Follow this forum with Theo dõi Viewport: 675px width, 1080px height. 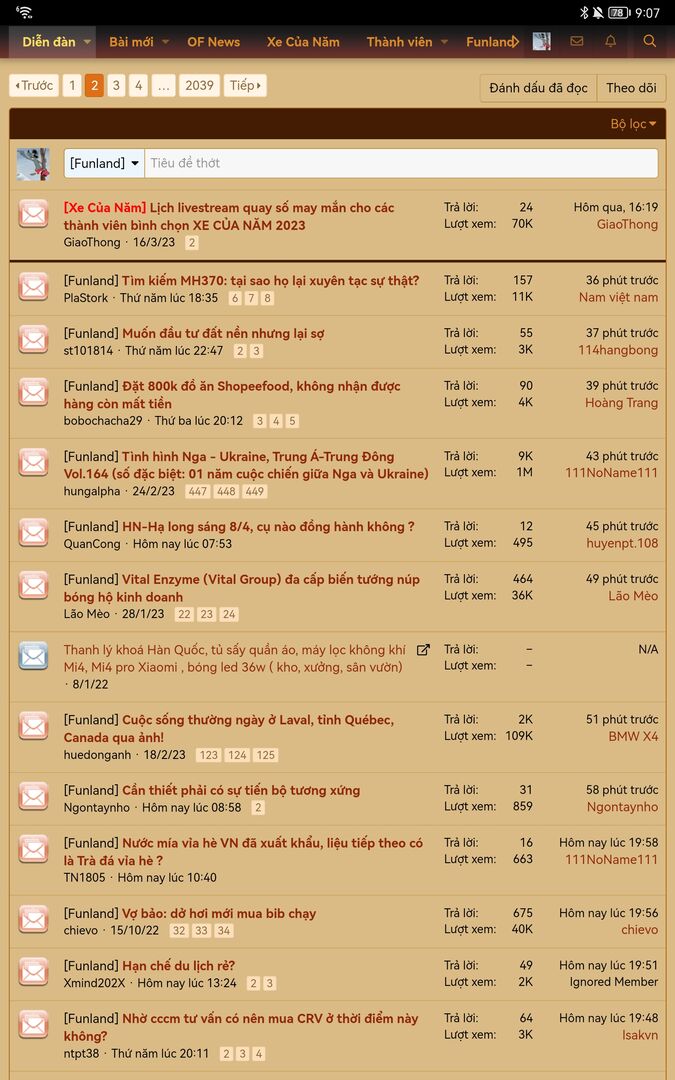click(x=631, y=88)
